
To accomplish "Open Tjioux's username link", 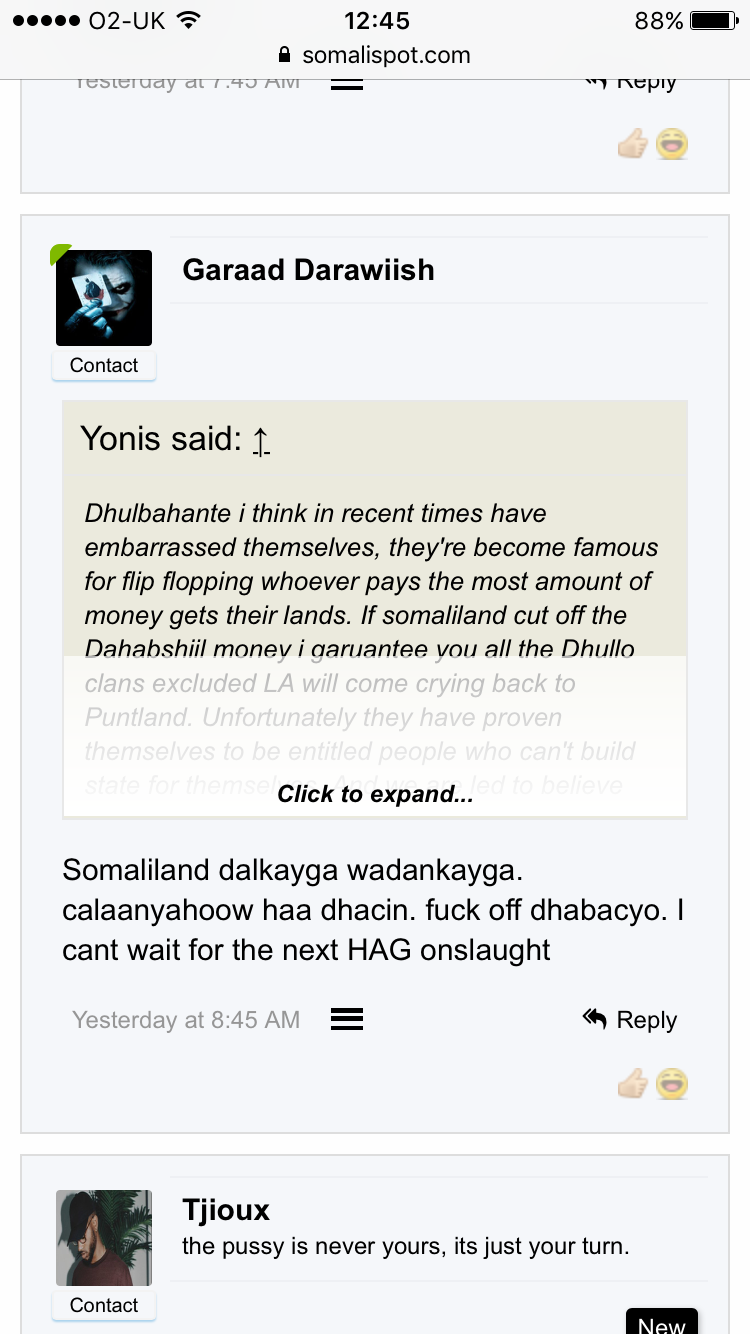I will tap(226, 1210).
